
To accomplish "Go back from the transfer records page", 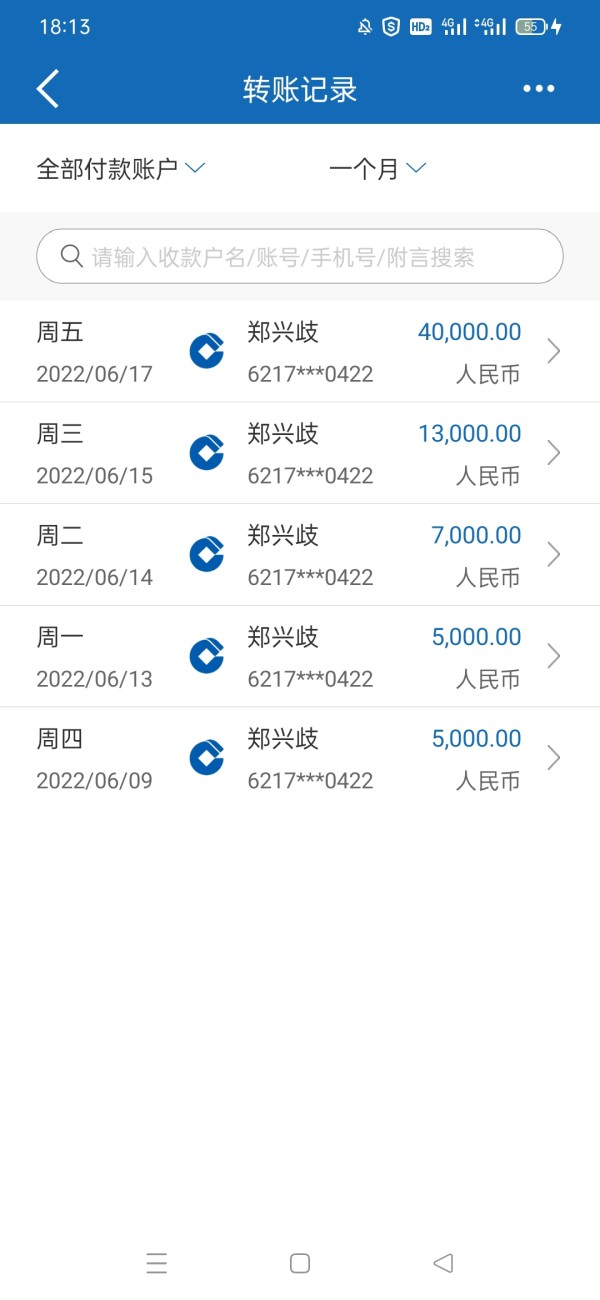I will pyautogui.click(x=47, y=89).
